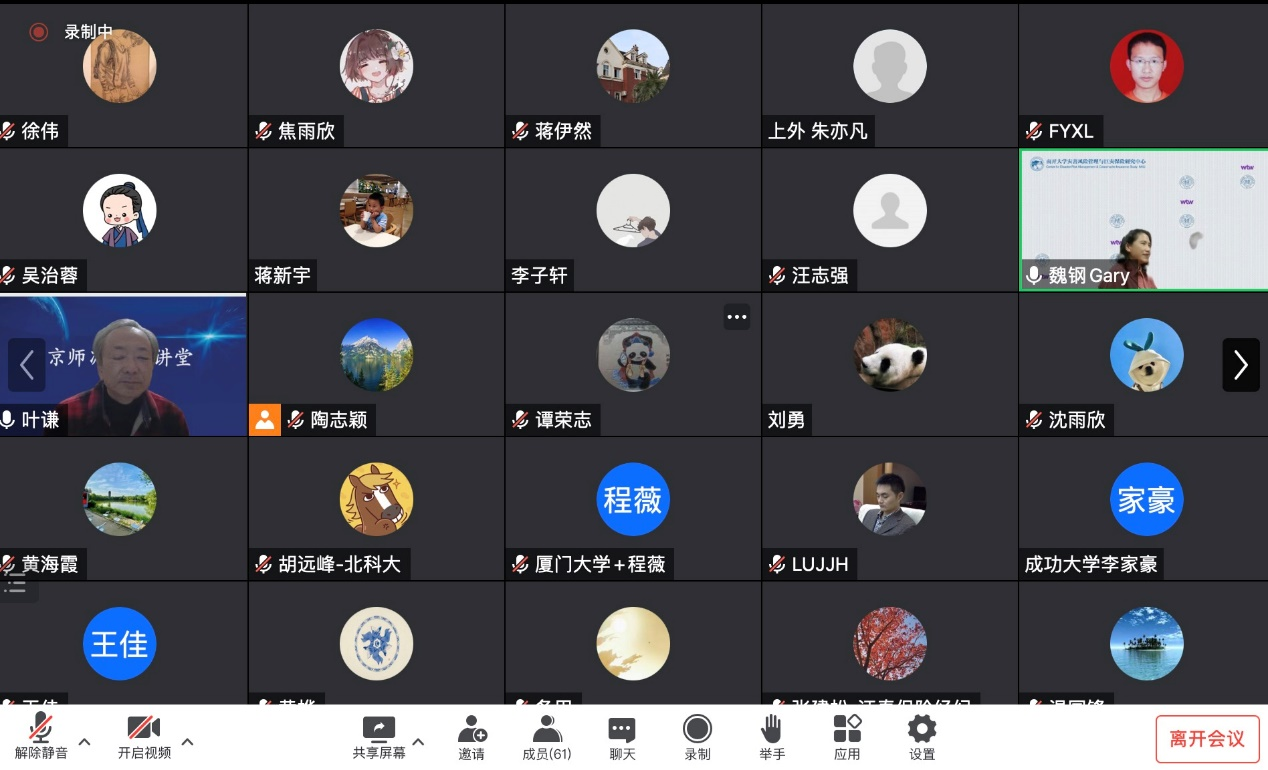Tap 解除静音 to unmute the microphone
Viewport: 1268px width, 770px height.
[x=41, y=737]
